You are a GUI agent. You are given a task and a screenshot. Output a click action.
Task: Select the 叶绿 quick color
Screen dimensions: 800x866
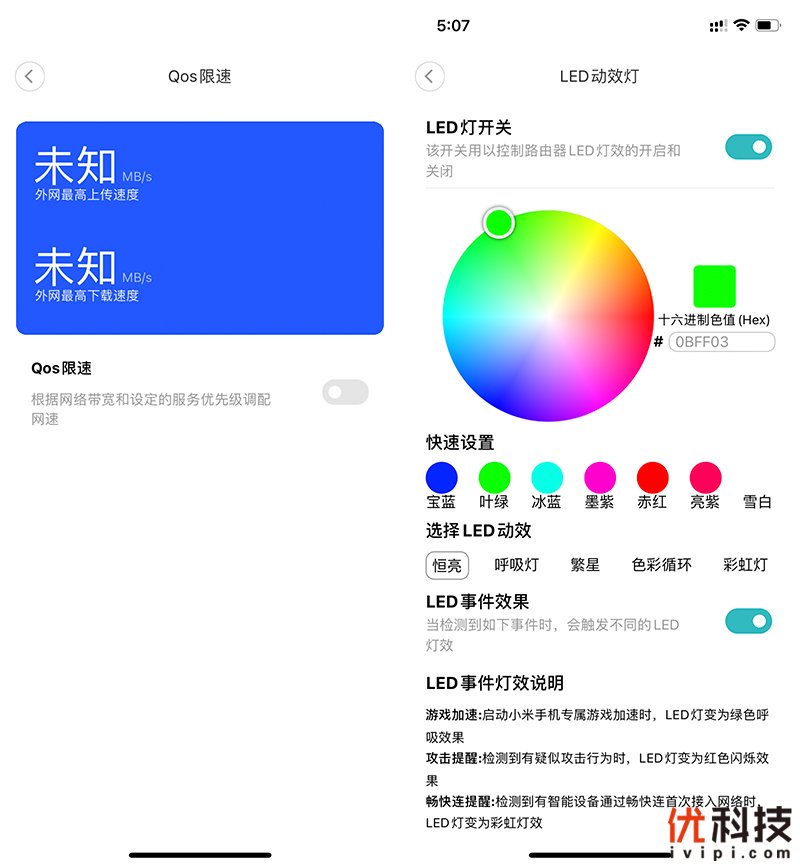click(494, 477)
